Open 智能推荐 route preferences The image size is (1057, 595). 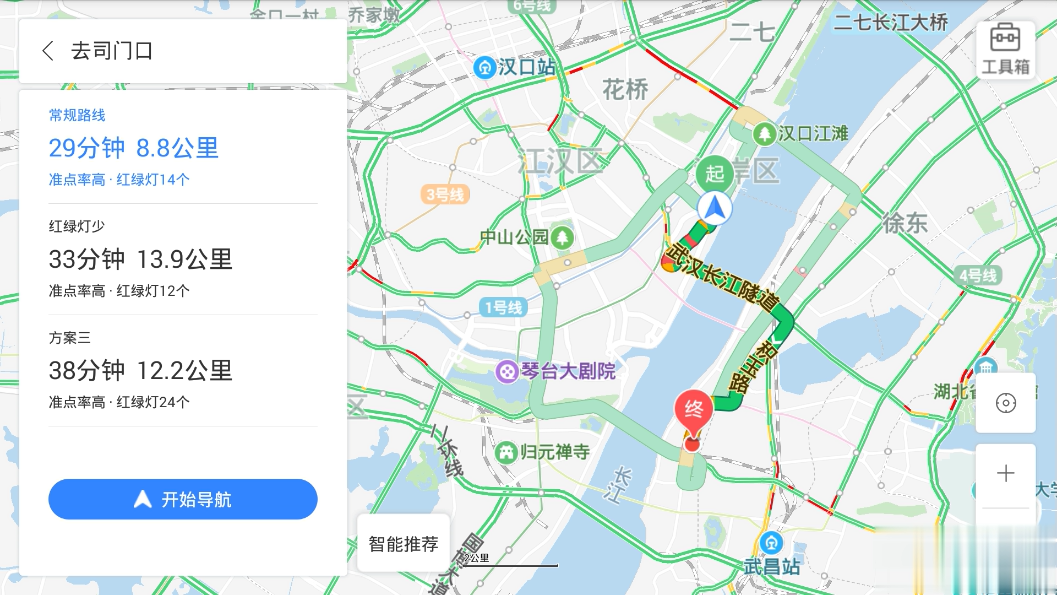point(403,544)
